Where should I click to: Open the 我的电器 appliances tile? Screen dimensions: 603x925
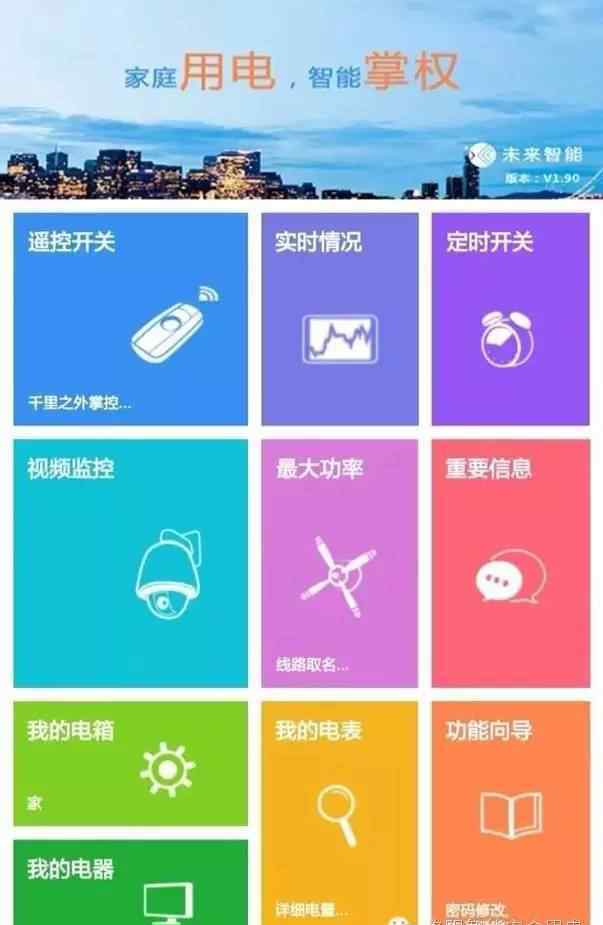coord(130,882)
